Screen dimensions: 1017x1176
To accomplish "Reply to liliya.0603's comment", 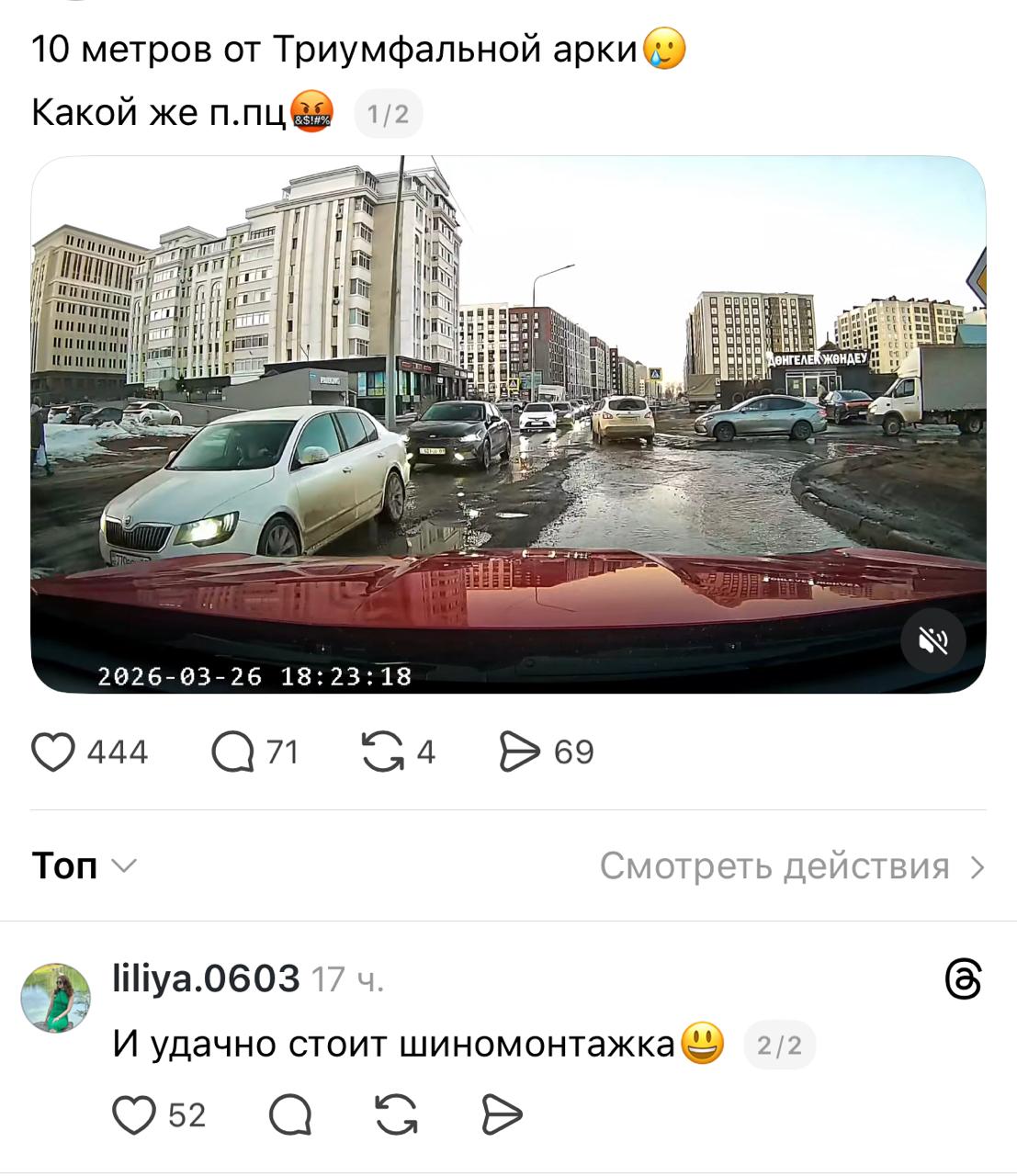I will point(290,1115).
